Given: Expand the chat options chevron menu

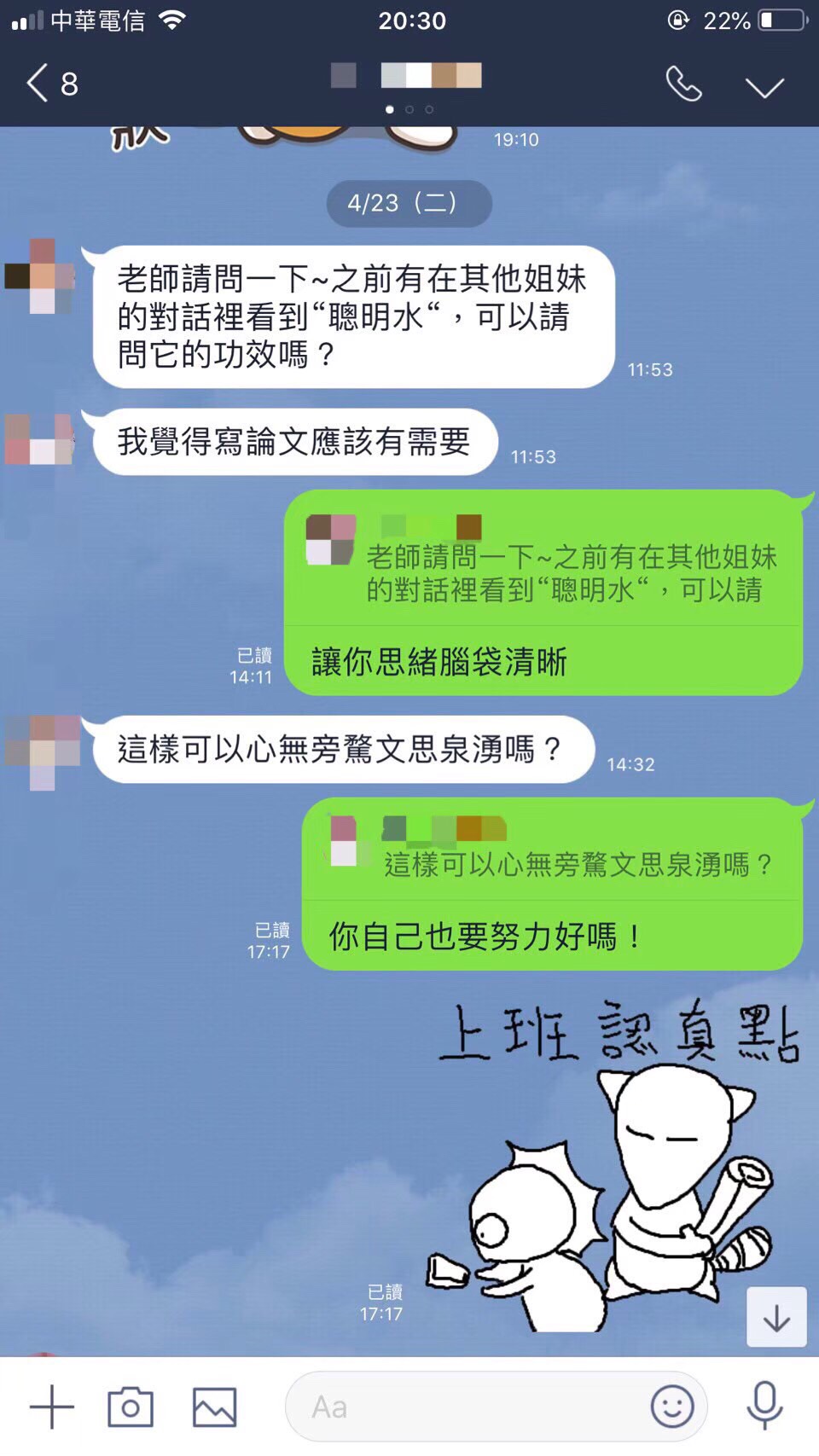Looking at the screenshot, I should [x=764, y=86].
